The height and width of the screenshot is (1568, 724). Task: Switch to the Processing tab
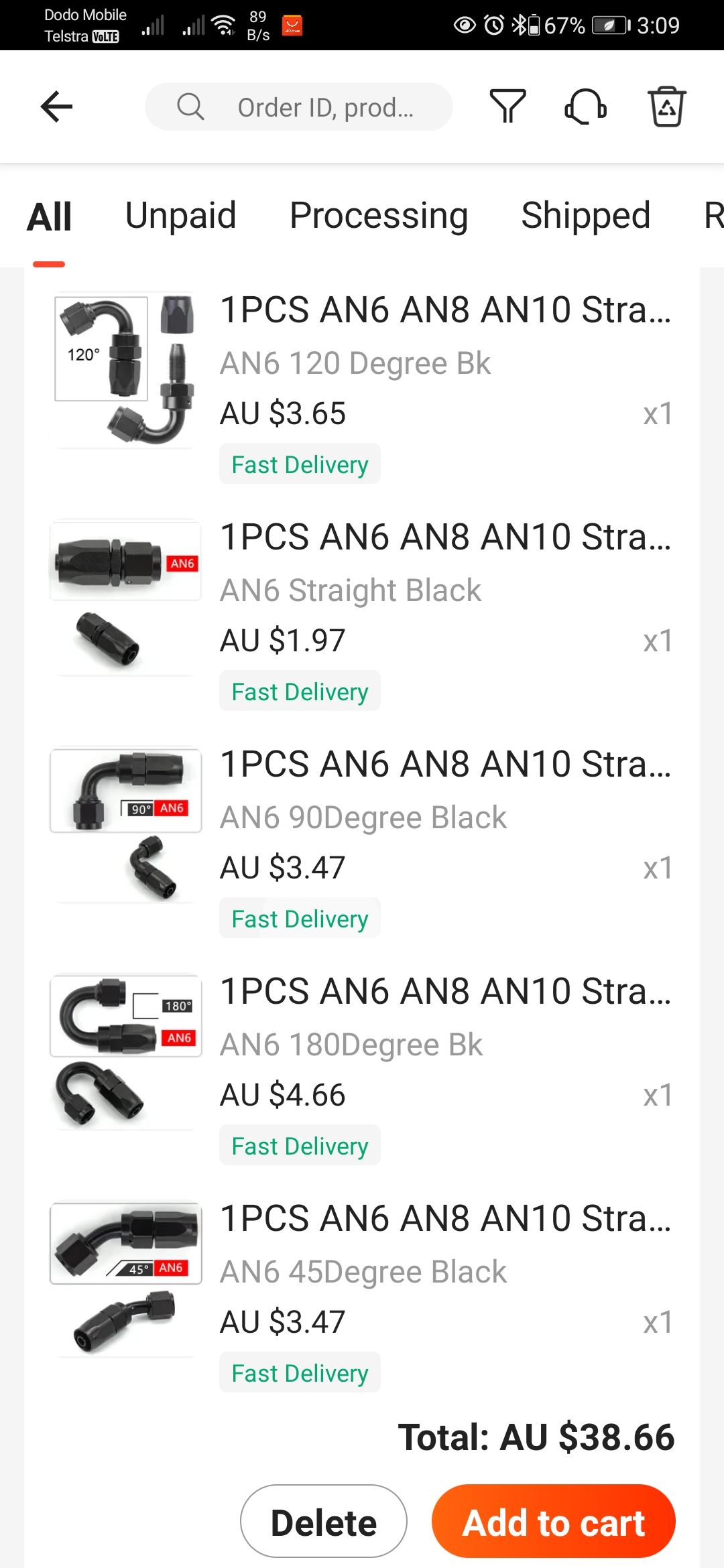379,216
